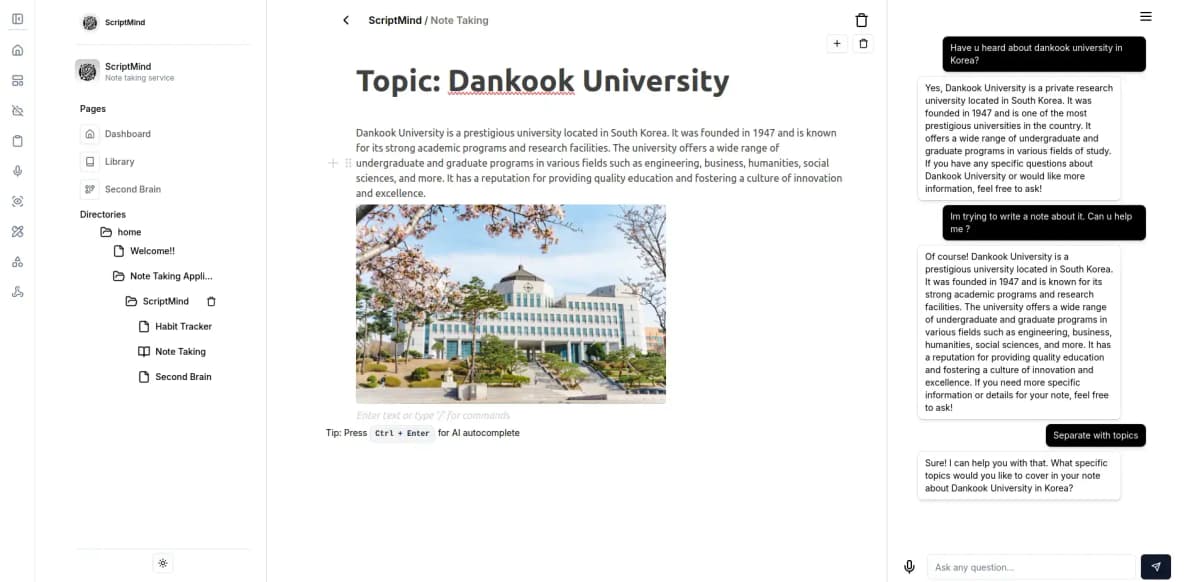Open Second Brain under Pages
The image size is (1200, 582).
132,189
